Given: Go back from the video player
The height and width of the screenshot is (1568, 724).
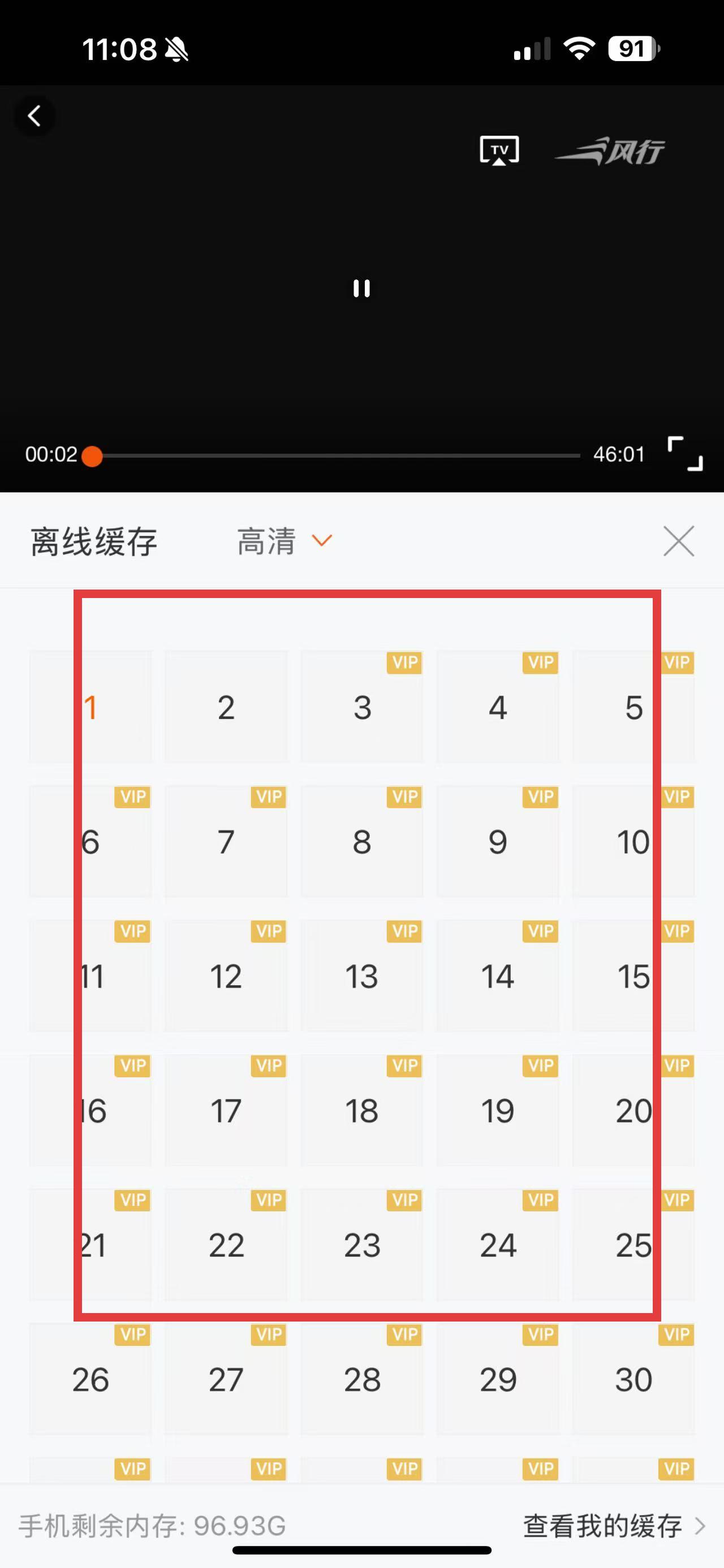Looking at the screenshot, I should pyautogui.click(x=35, y=116).
